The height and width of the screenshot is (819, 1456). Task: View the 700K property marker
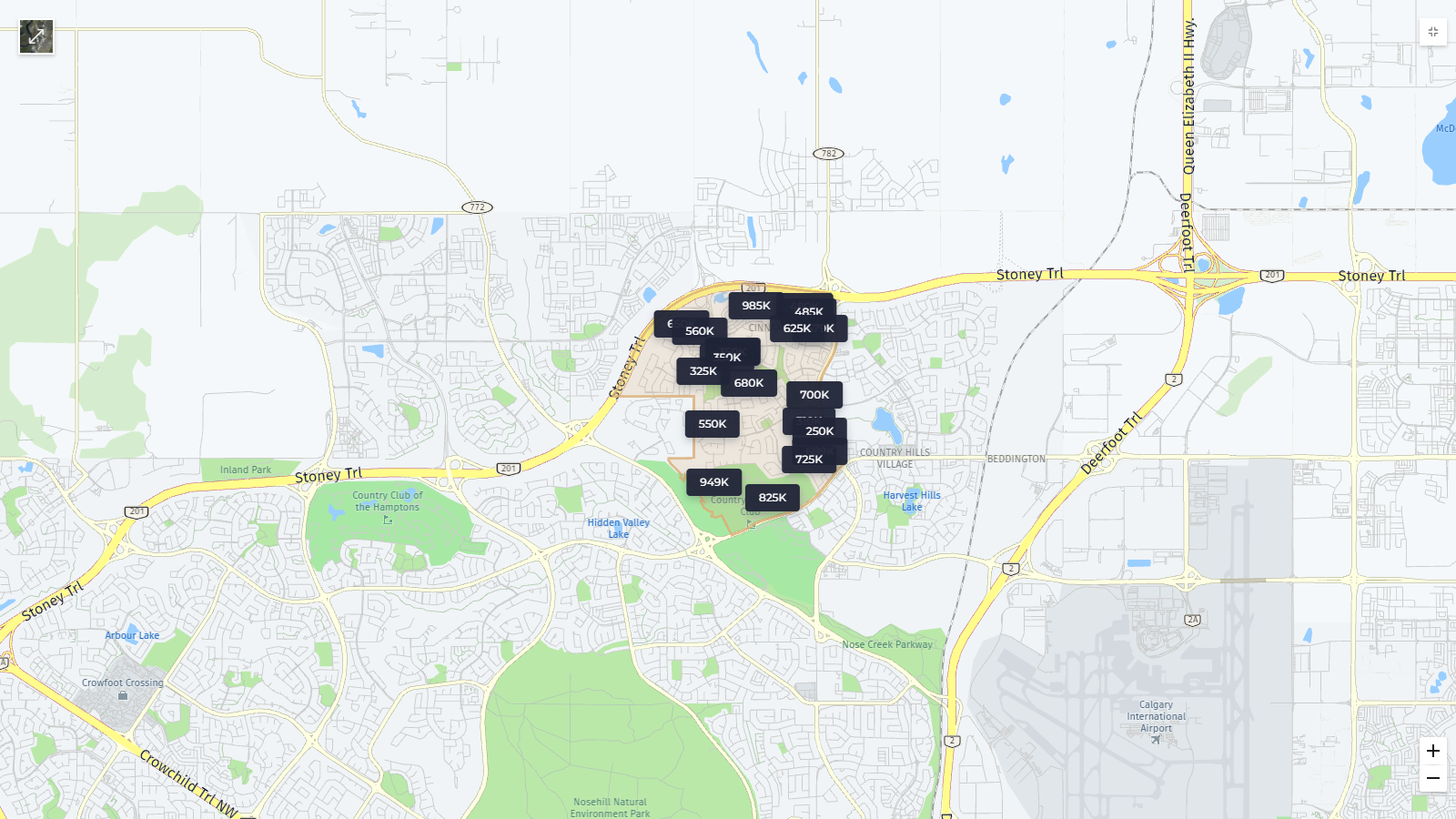tap(814, 395)
